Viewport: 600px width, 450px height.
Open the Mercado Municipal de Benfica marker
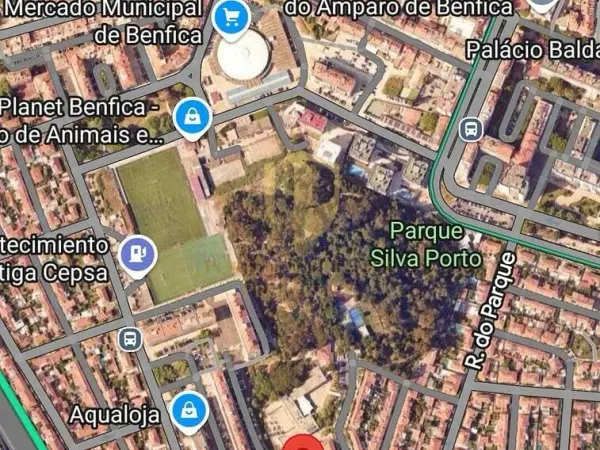point(232,17)
